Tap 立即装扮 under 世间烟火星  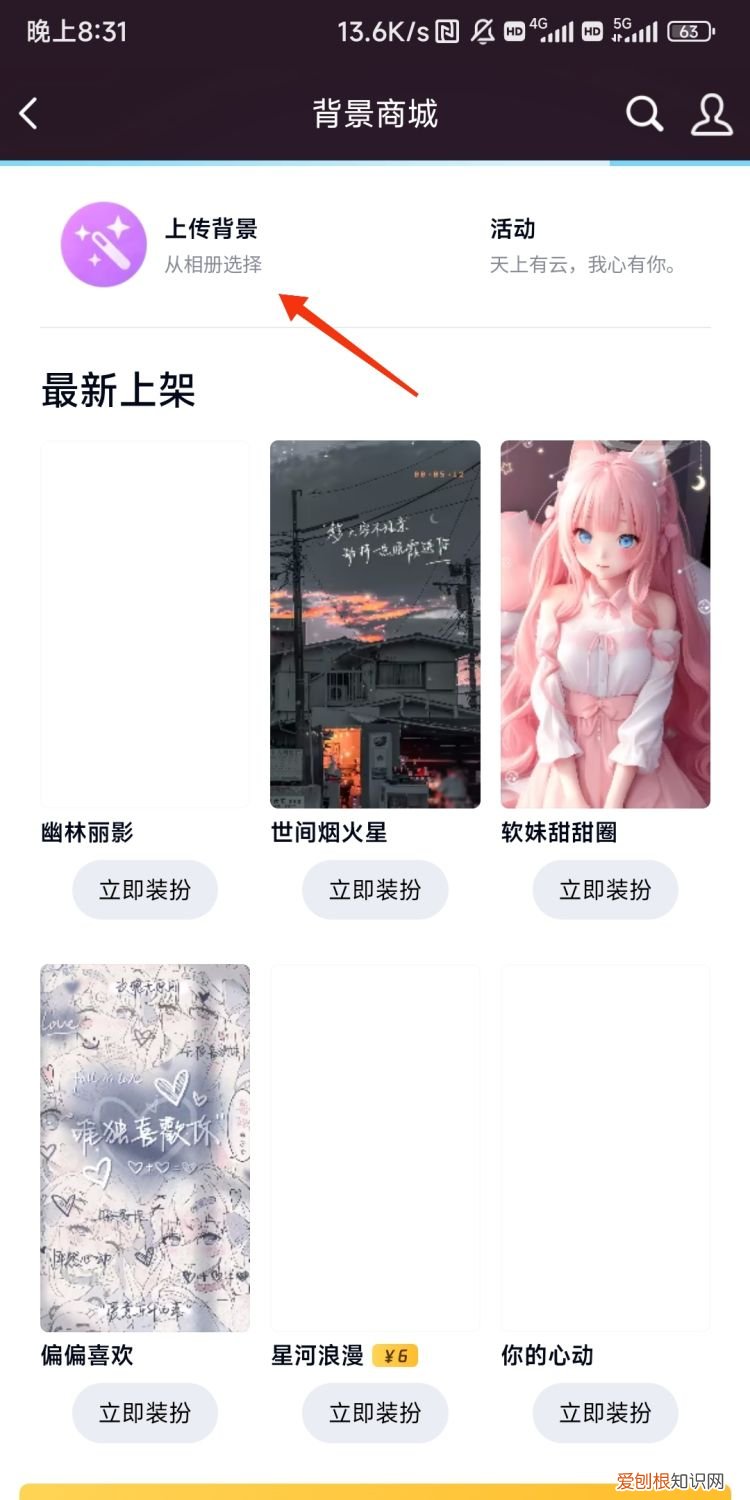point(375,889)
